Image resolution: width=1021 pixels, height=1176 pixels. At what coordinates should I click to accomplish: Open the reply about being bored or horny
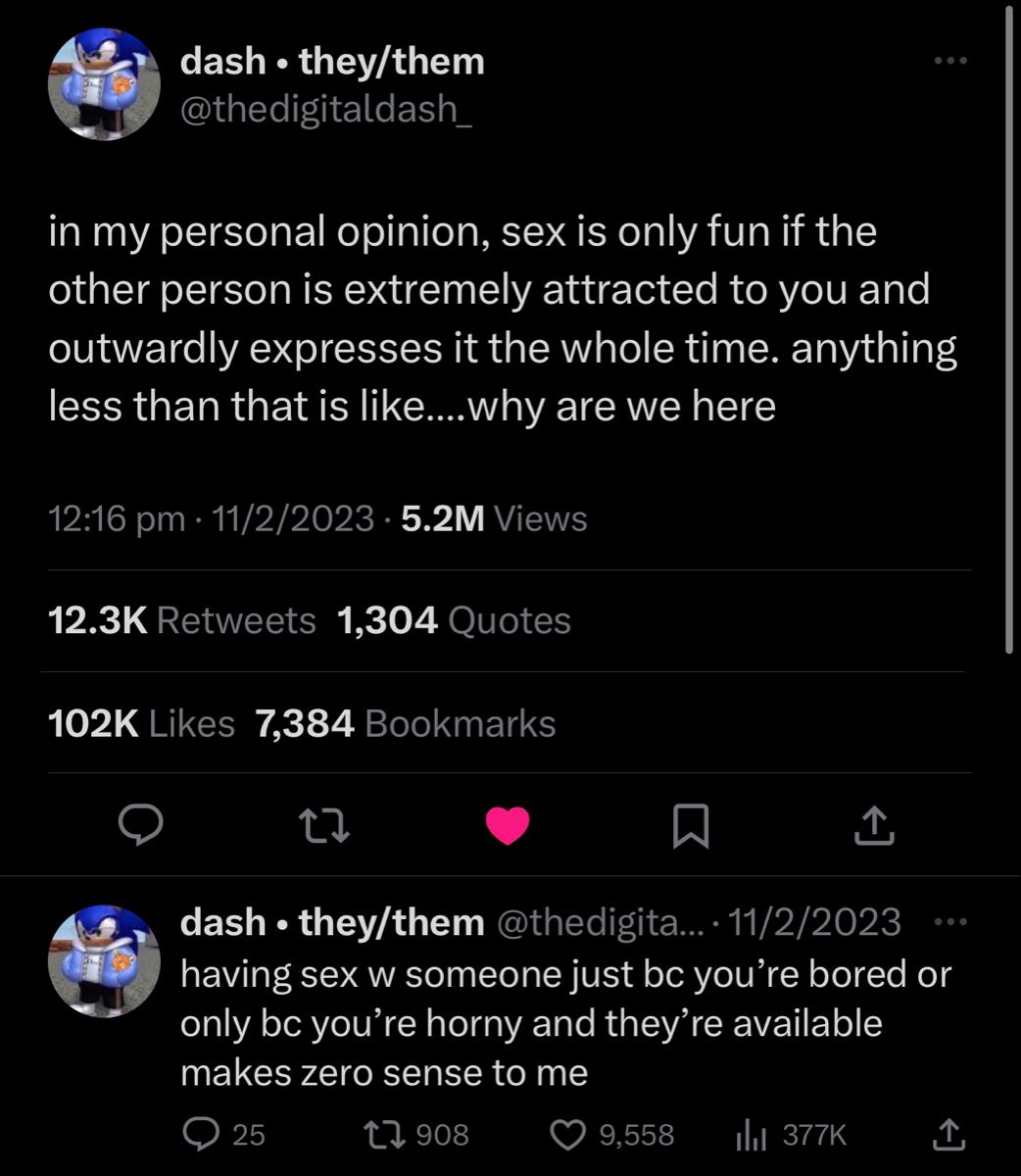pyautogui.click(x=565, y=1023)
